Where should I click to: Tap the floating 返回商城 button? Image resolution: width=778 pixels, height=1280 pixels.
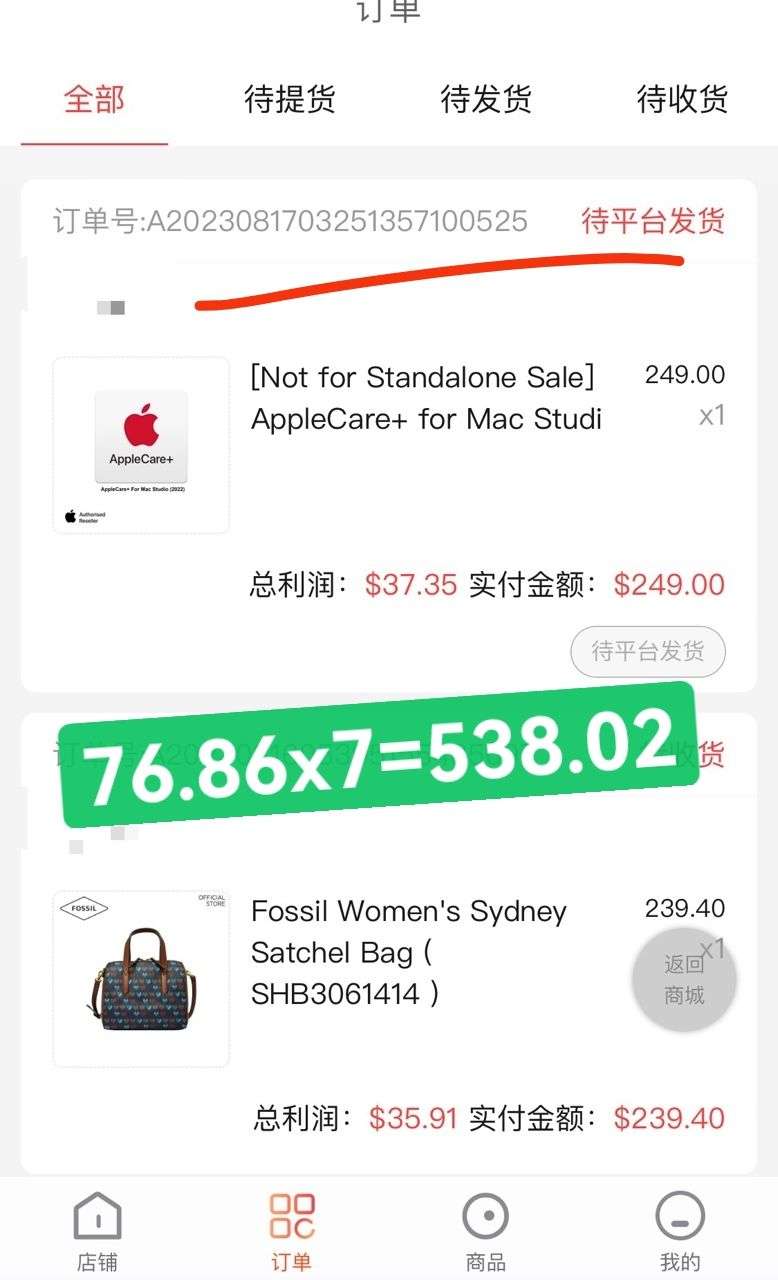(684, 980)
